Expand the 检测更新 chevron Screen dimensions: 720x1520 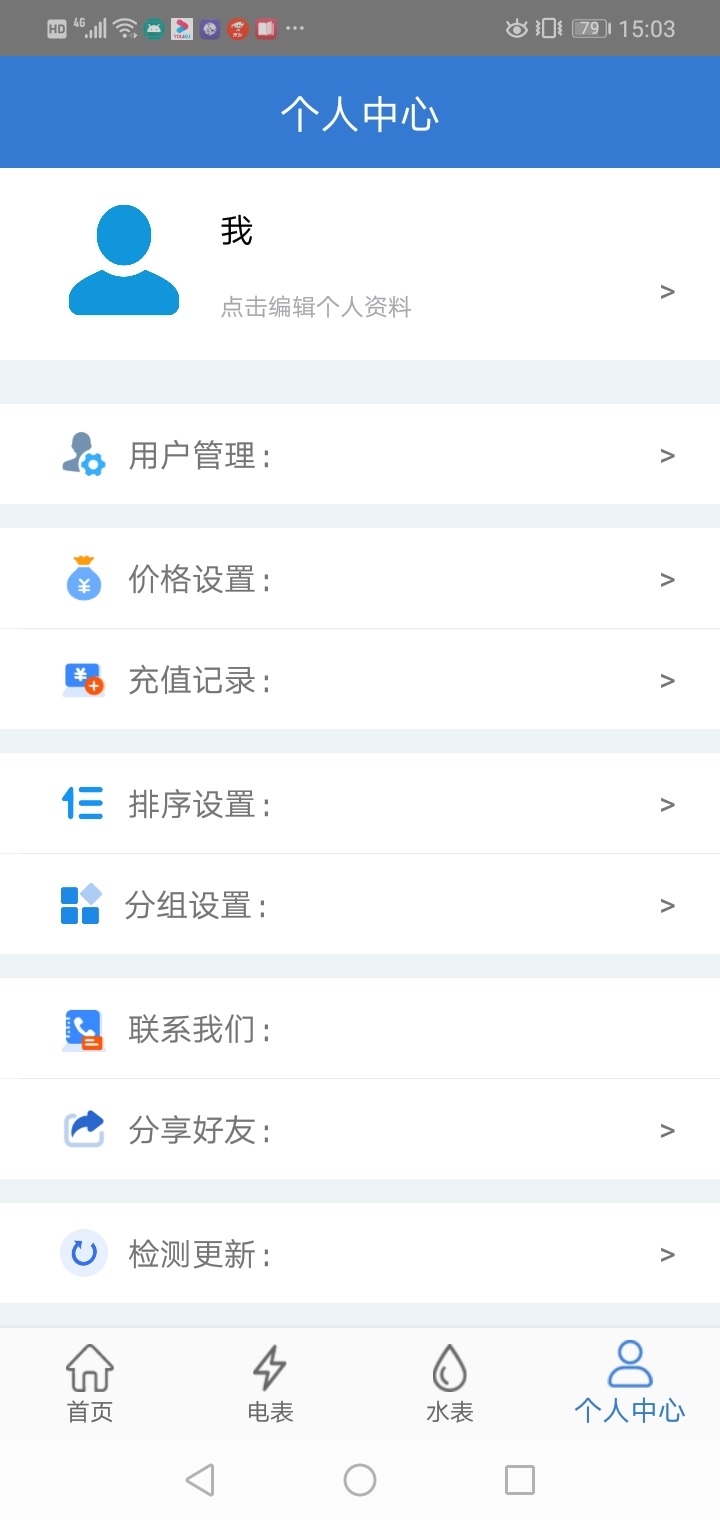pyautogui.click(x=667, y=1253)
